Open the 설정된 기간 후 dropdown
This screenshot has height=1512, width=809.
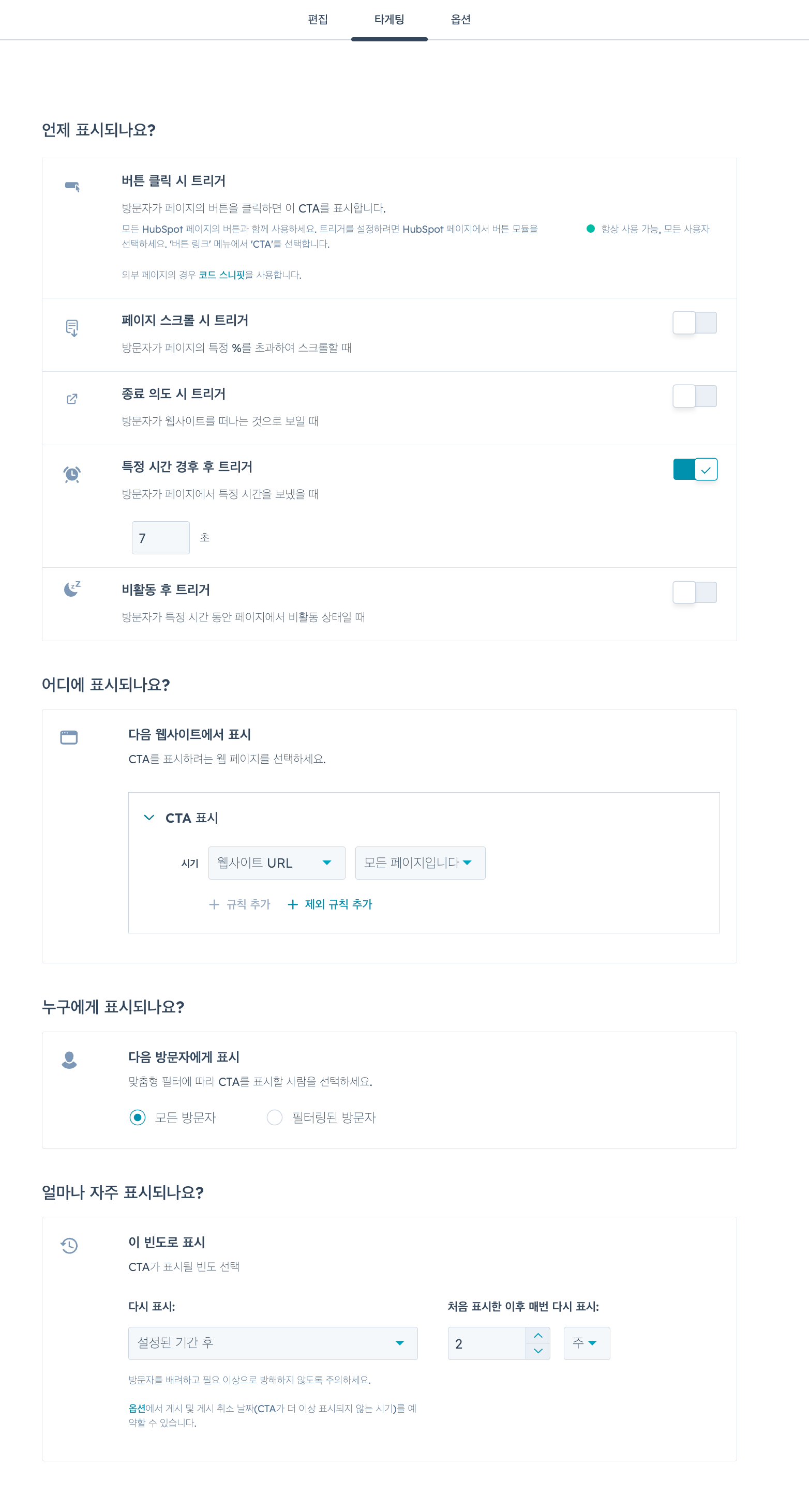273,1343
